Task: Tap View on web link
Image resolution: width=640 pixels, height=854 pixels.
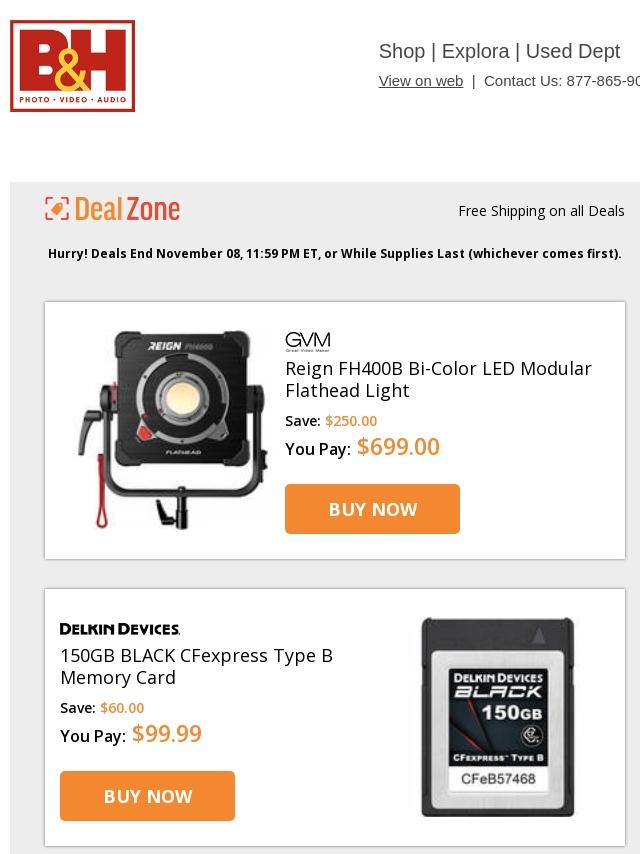Action: pos(420,81)
